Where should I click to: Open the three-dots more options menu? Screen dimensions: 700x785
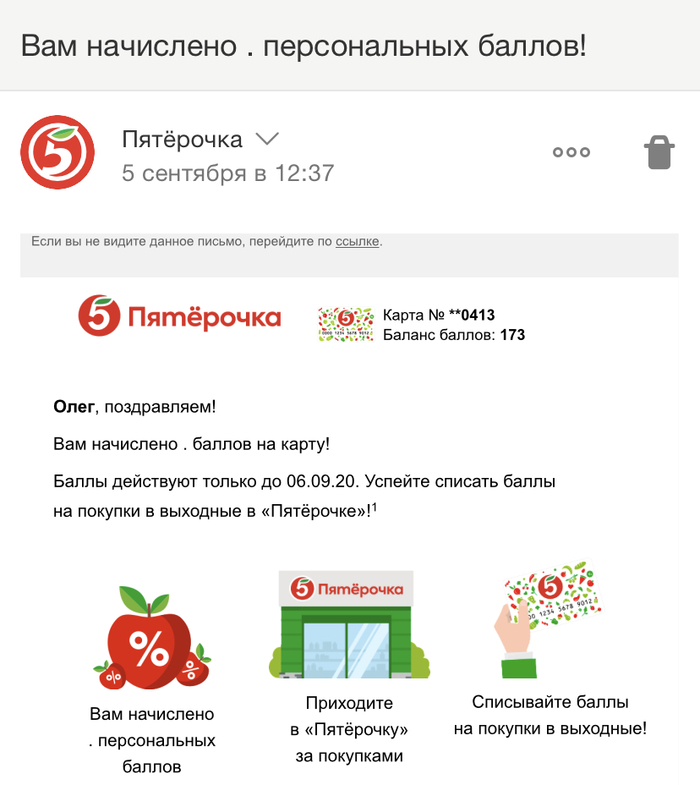[571, 153]
